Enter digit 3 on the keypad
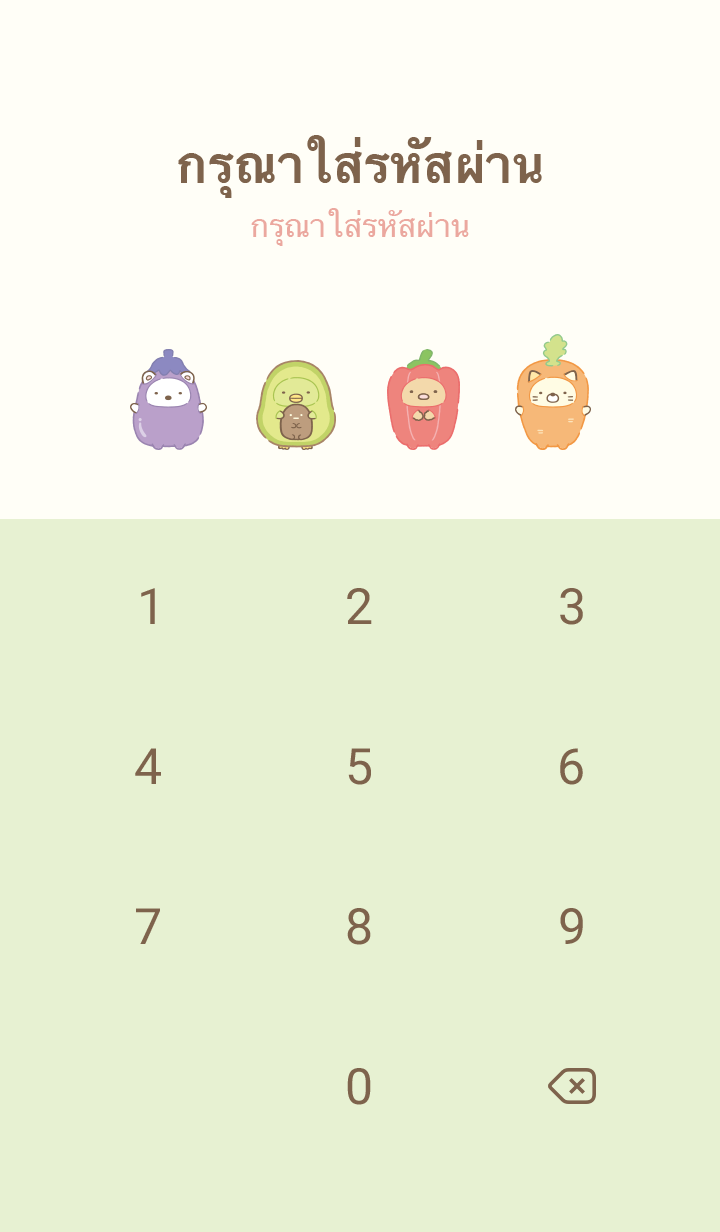720x1232 pixels. click(571, 607)
